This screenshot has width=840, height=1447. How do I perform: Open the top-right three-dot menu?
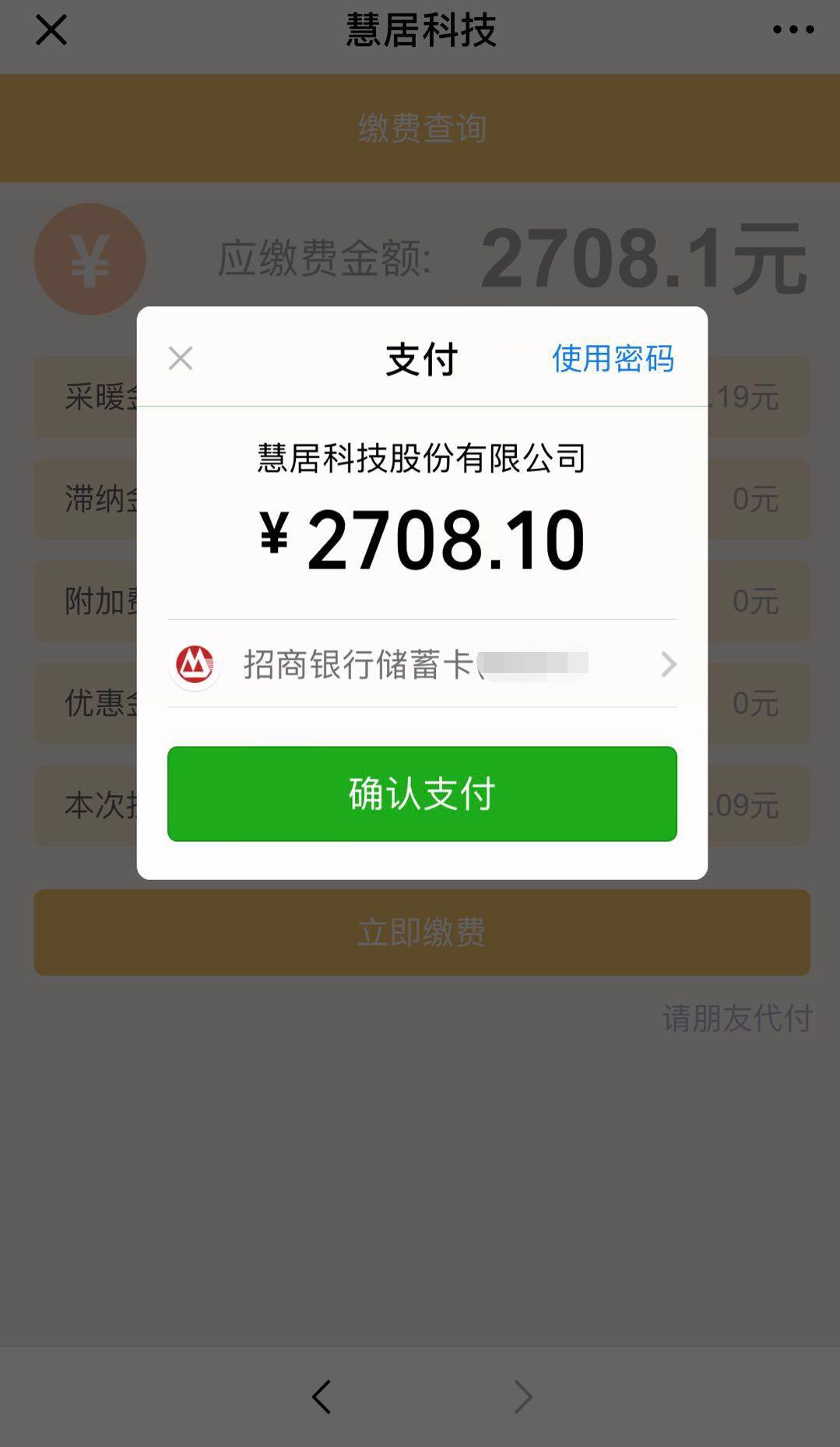(x=793, y=30)
